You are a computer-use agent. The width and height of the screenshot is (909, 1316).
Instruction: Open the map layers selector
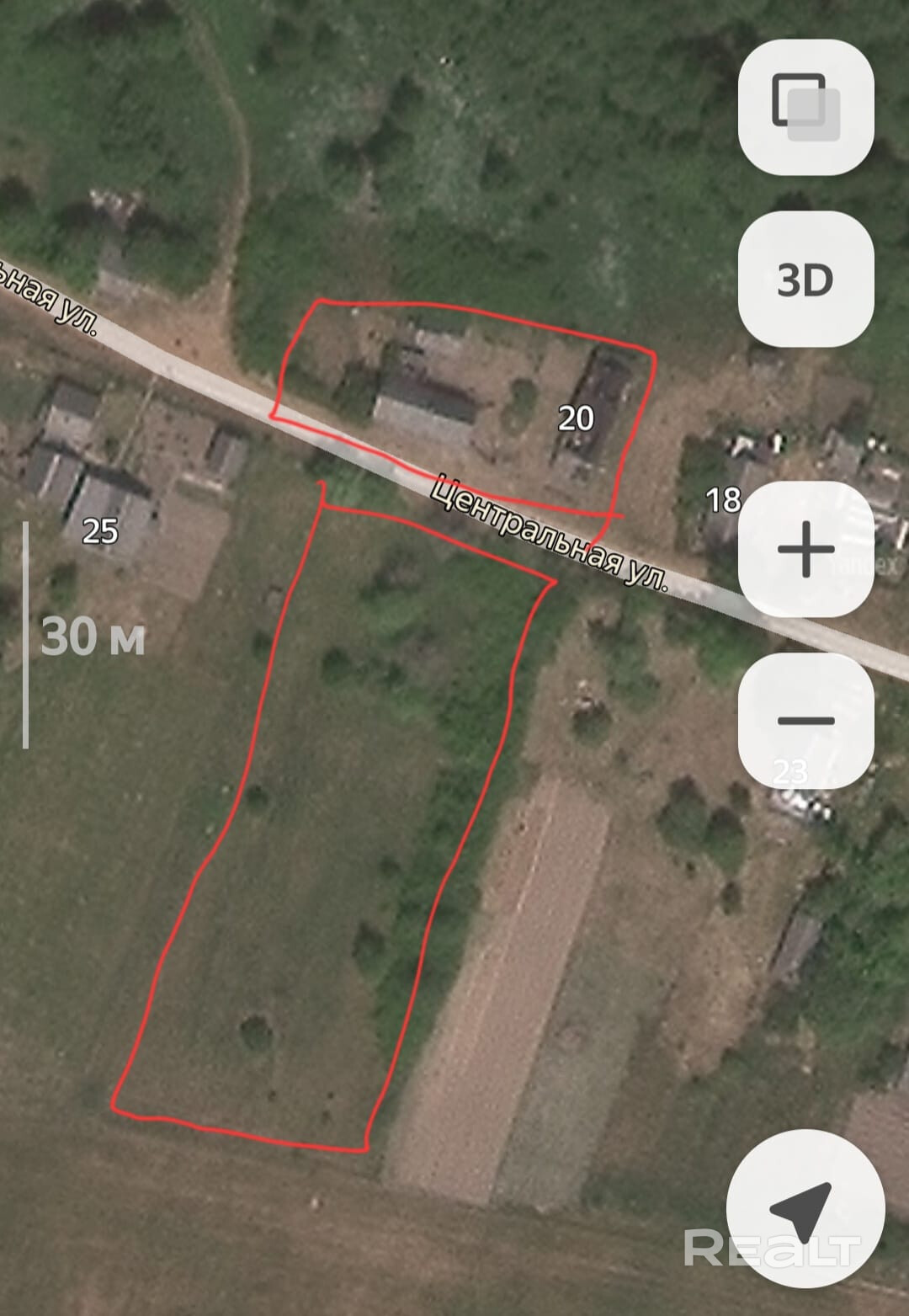point(805,108)
